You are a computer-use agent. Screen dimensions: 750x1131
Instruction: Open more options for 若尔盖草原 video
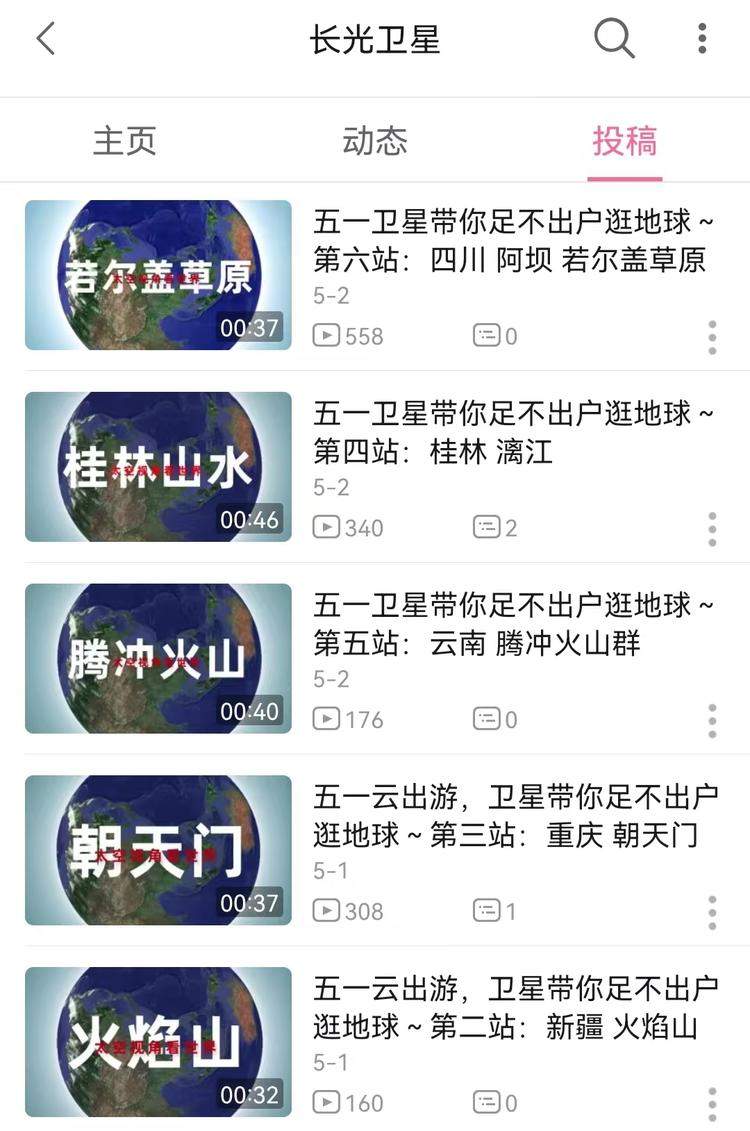coord(712,337)
